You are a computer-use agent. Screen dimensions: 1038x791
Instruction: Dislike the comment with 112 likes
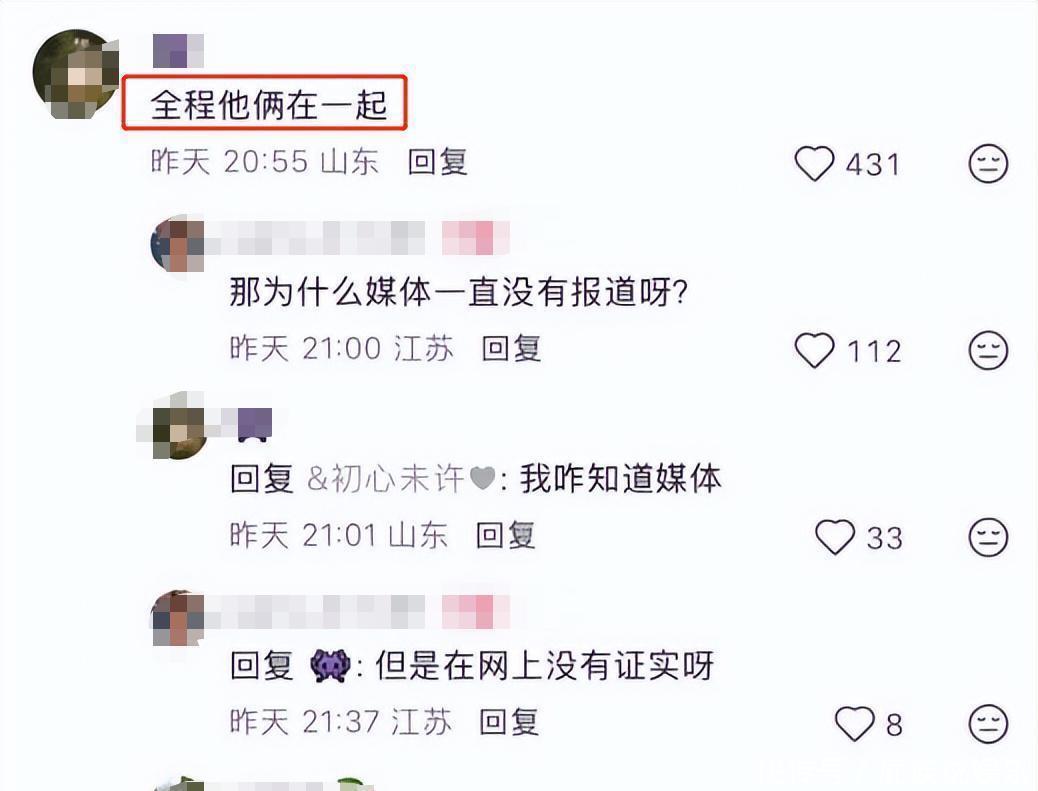coord(988,350)
